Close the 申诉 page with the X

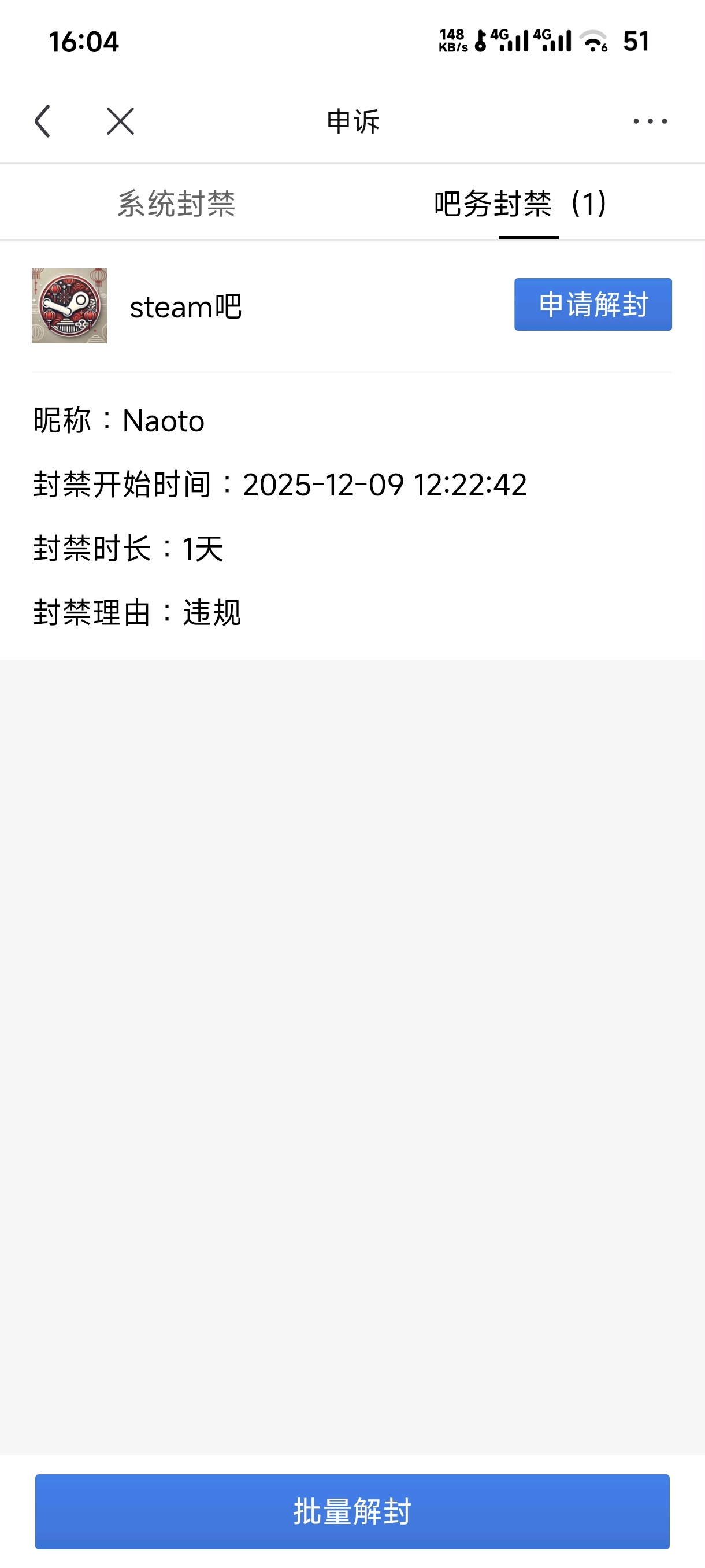120,121
